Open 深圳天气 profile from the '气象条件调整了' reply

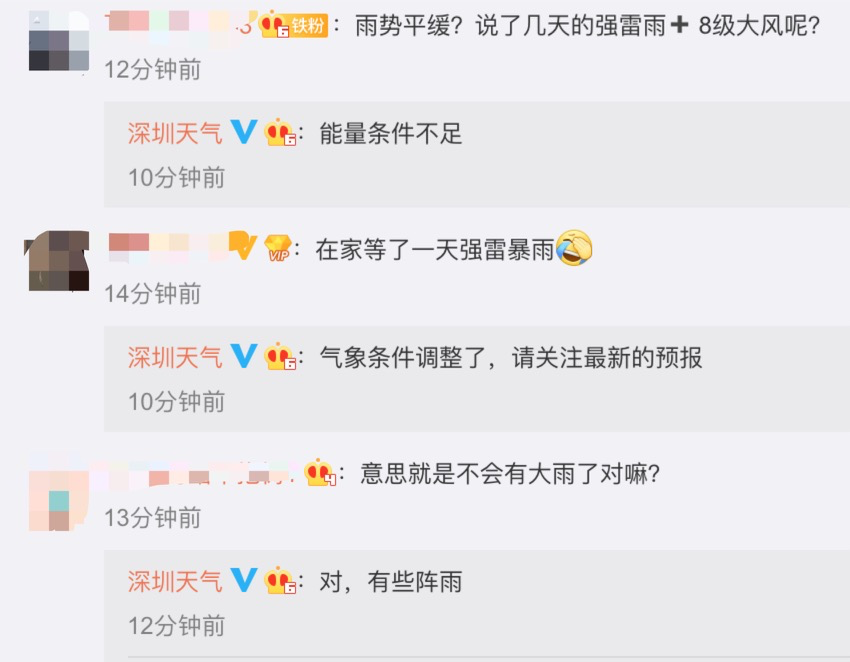[175, 357]
